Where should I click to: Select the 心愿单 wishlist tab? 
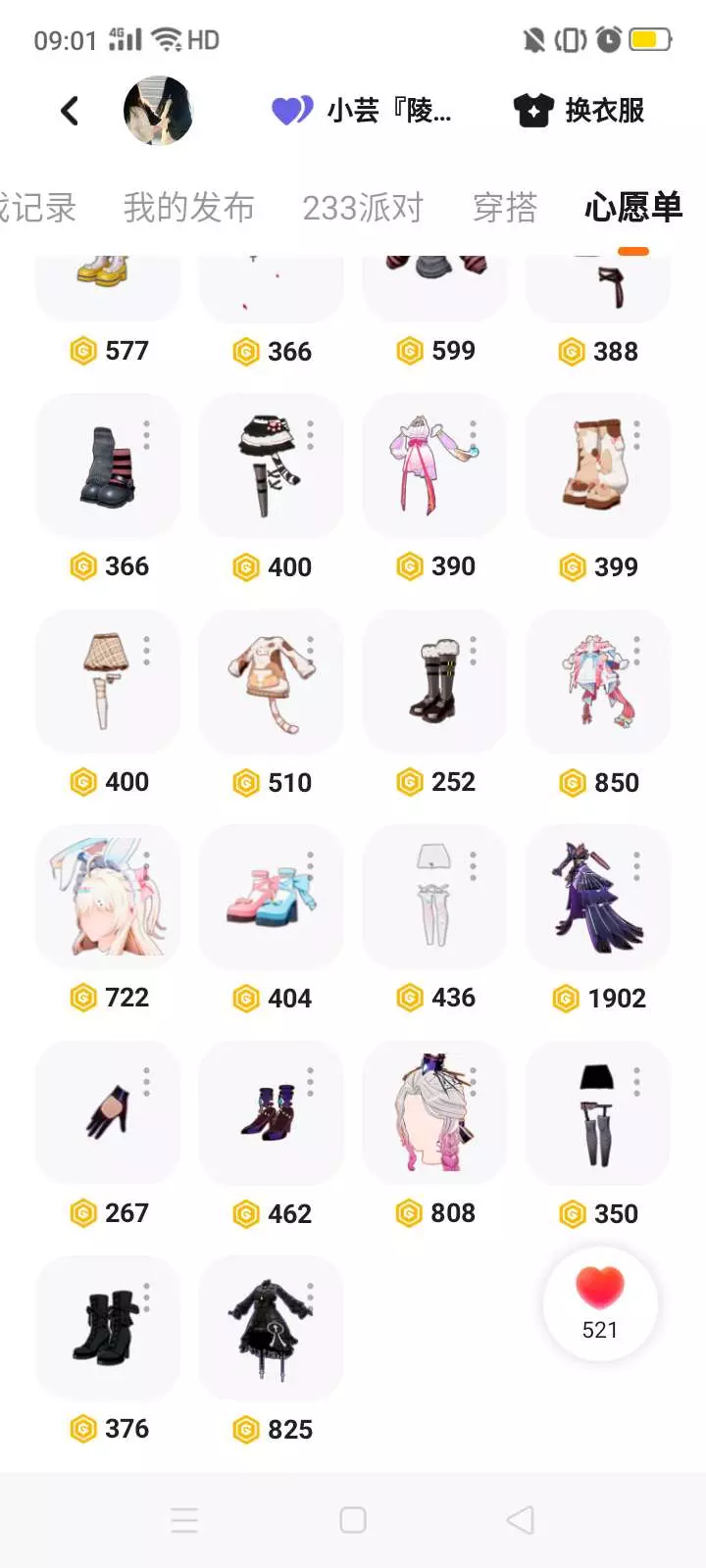633,208
